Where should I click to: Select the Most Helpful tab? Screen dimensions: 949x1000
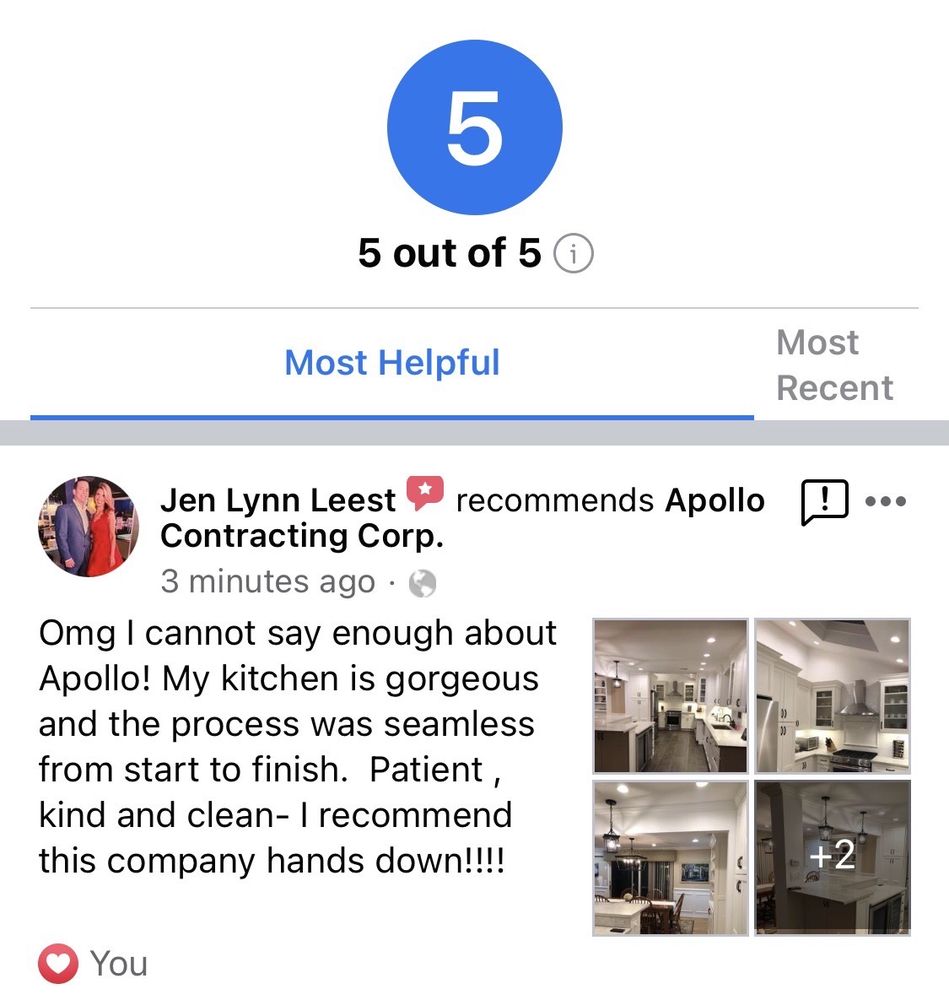click(392, 362)
